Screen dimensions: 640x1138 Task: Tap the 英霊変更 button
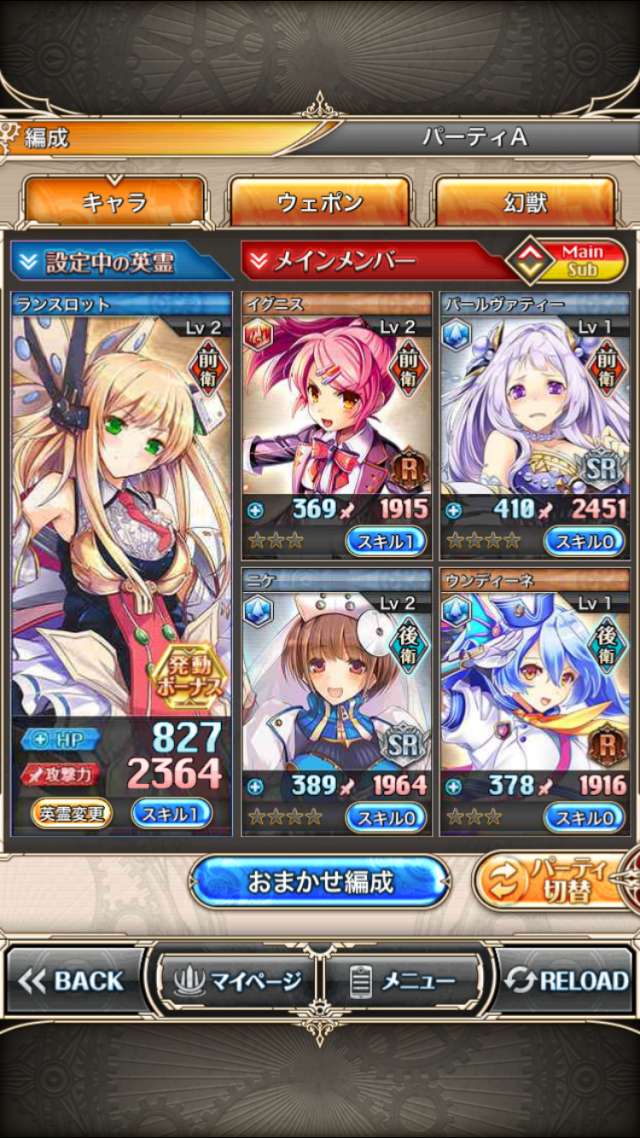pyautogui.click(x=71, y=813)
